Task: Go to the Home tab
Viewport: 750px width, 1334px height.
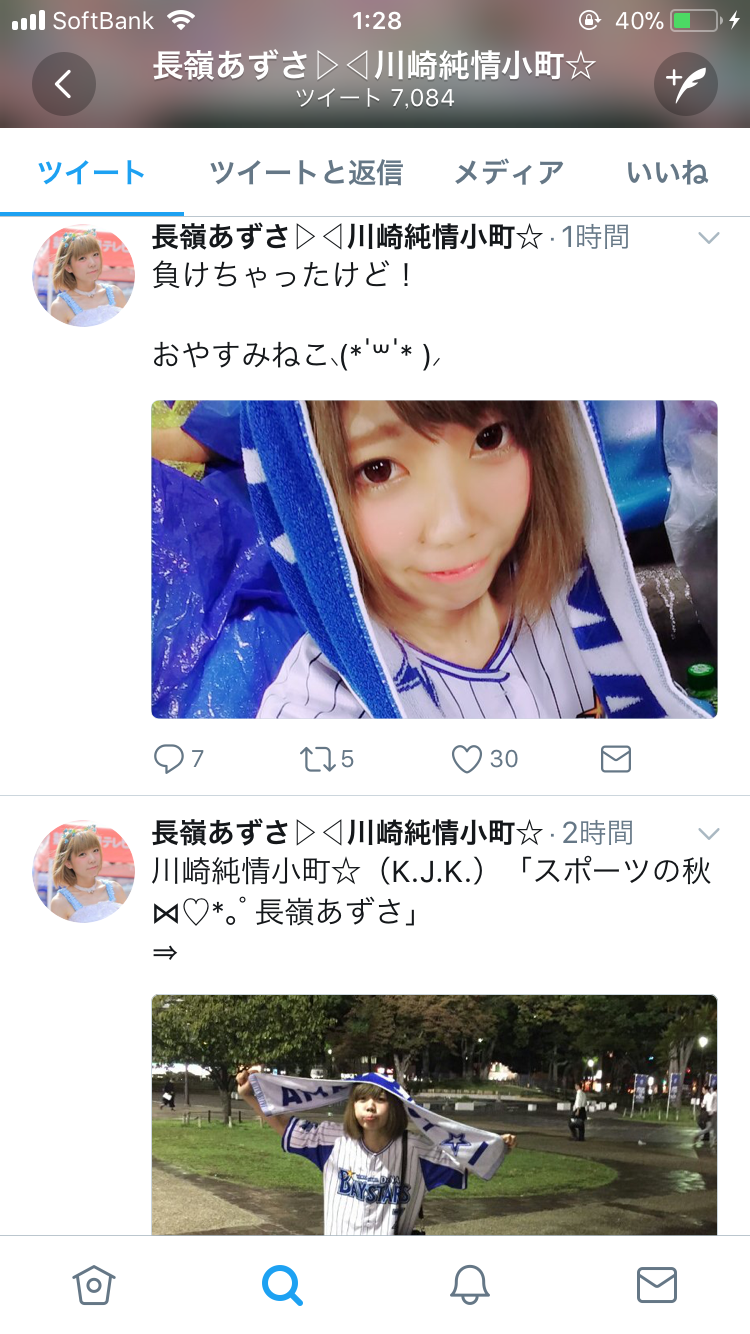Action: click(94, 1285)
